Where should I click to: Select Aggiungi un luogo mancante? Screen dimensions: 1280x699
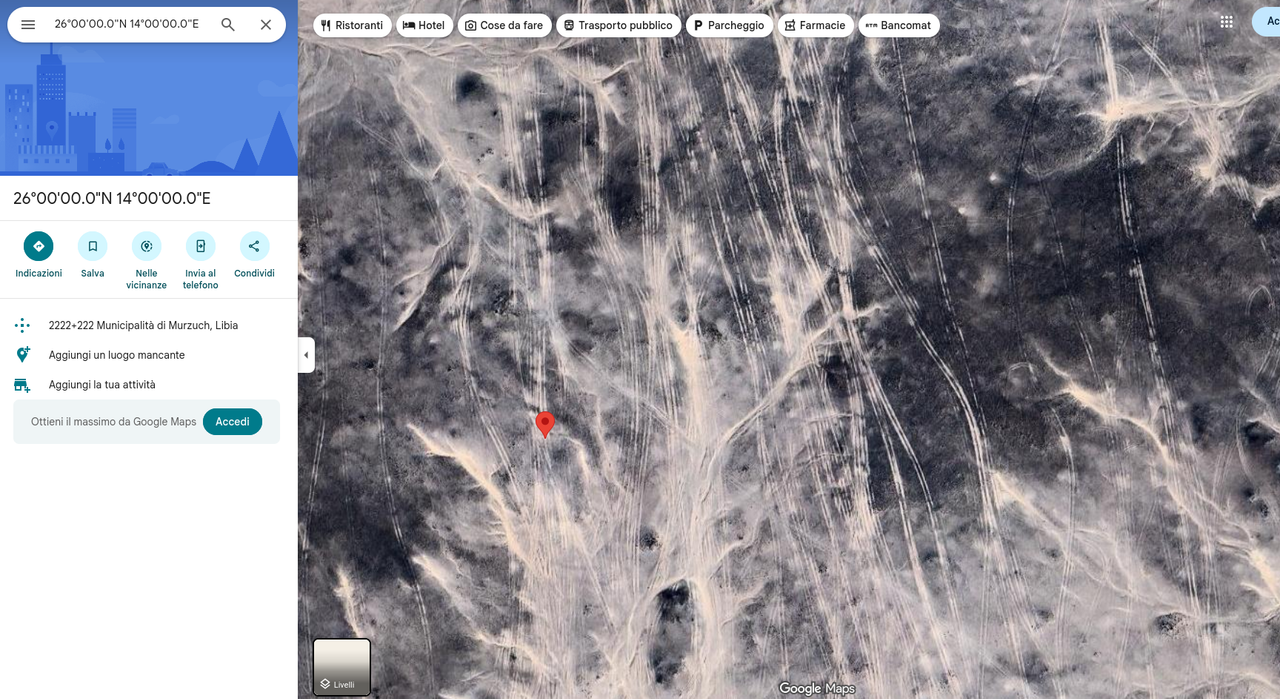pos(116,355)
